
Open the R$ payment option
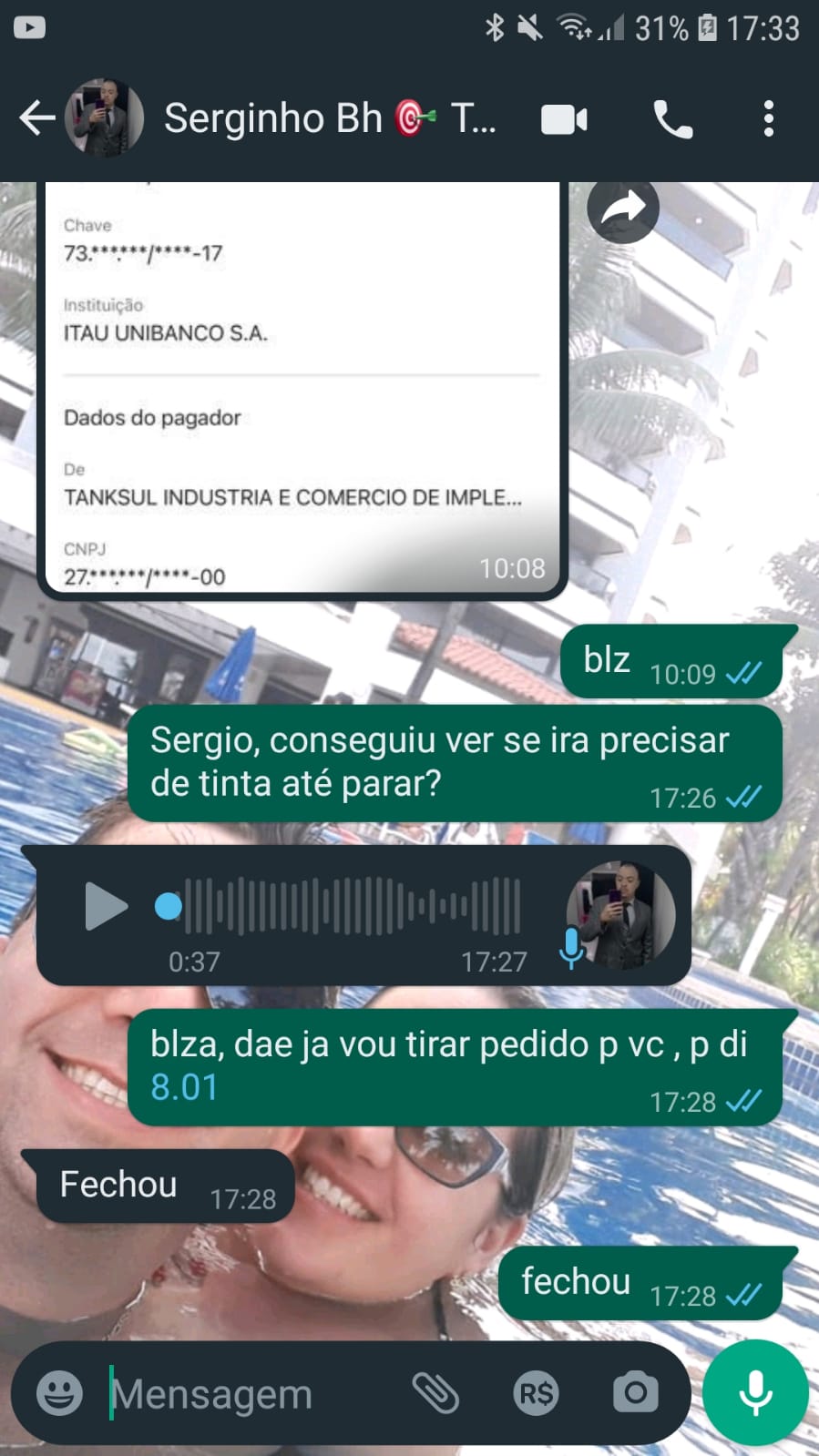coord(536,1392)
